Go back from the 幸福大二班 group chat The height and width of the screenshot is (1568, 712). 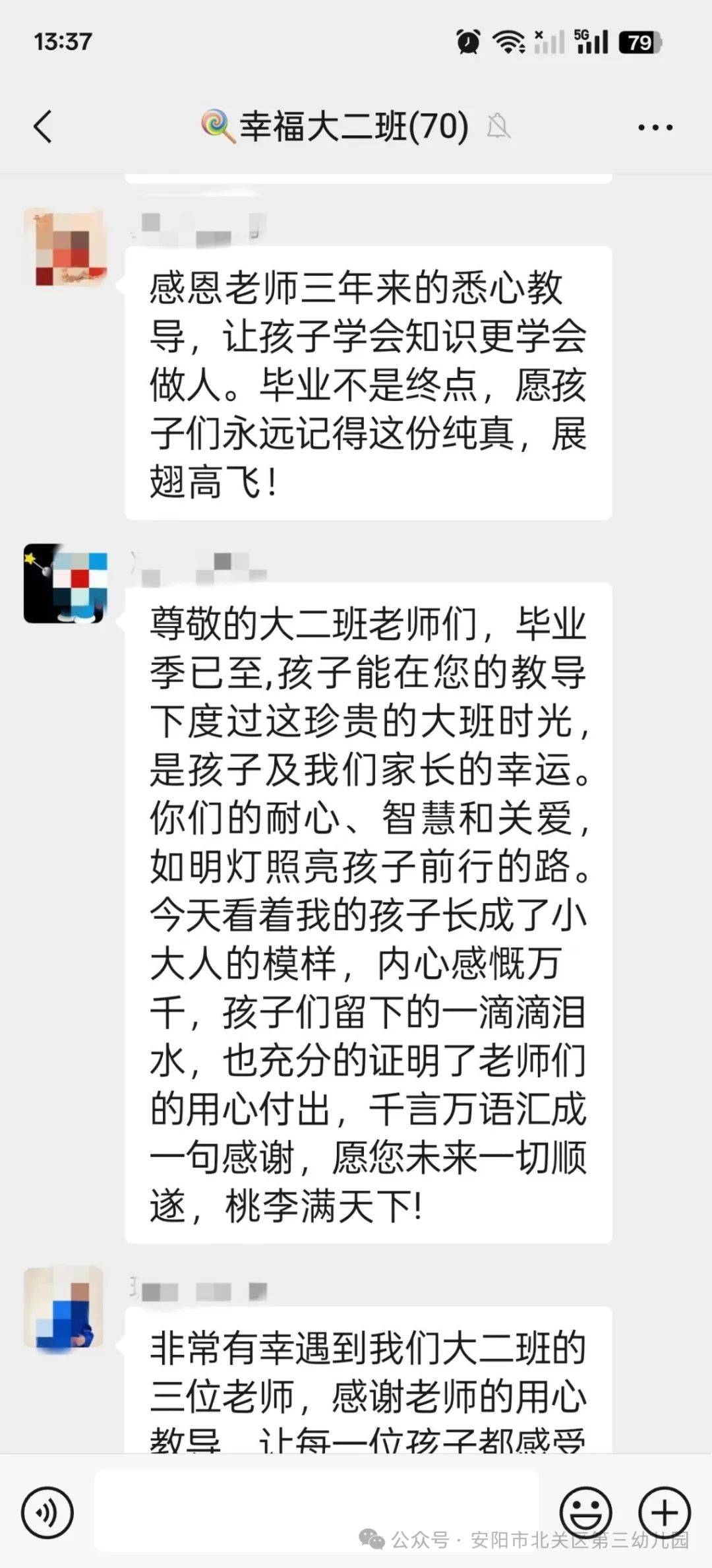point(43,127)
